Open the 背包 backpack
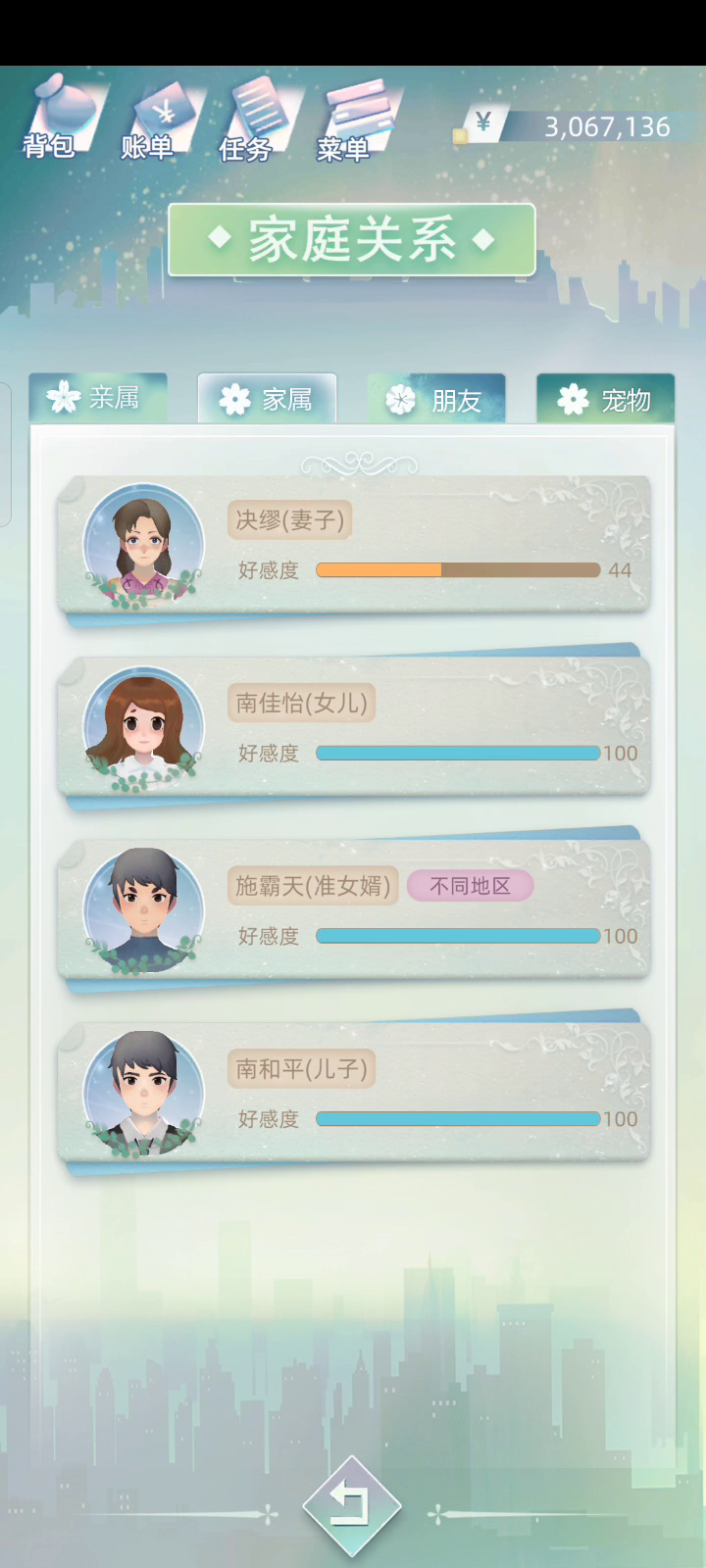Screen dimensions: 706x1568 [61, 118]
